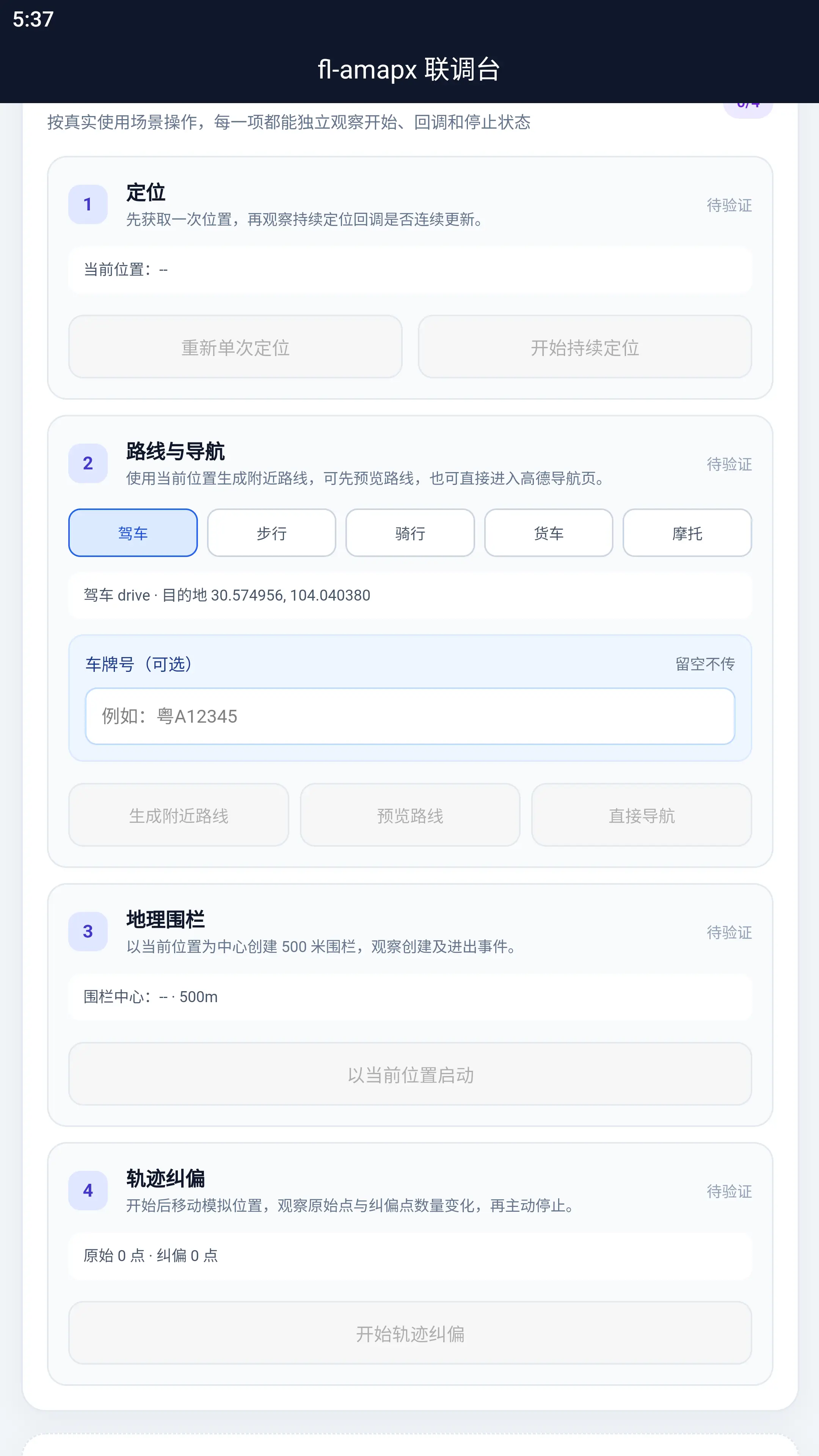This screenshot has height=1456, width=819.
Task: Tap 开始轨迹纠偏 button
Action: pyautogui.click(x=410, y=1334)
